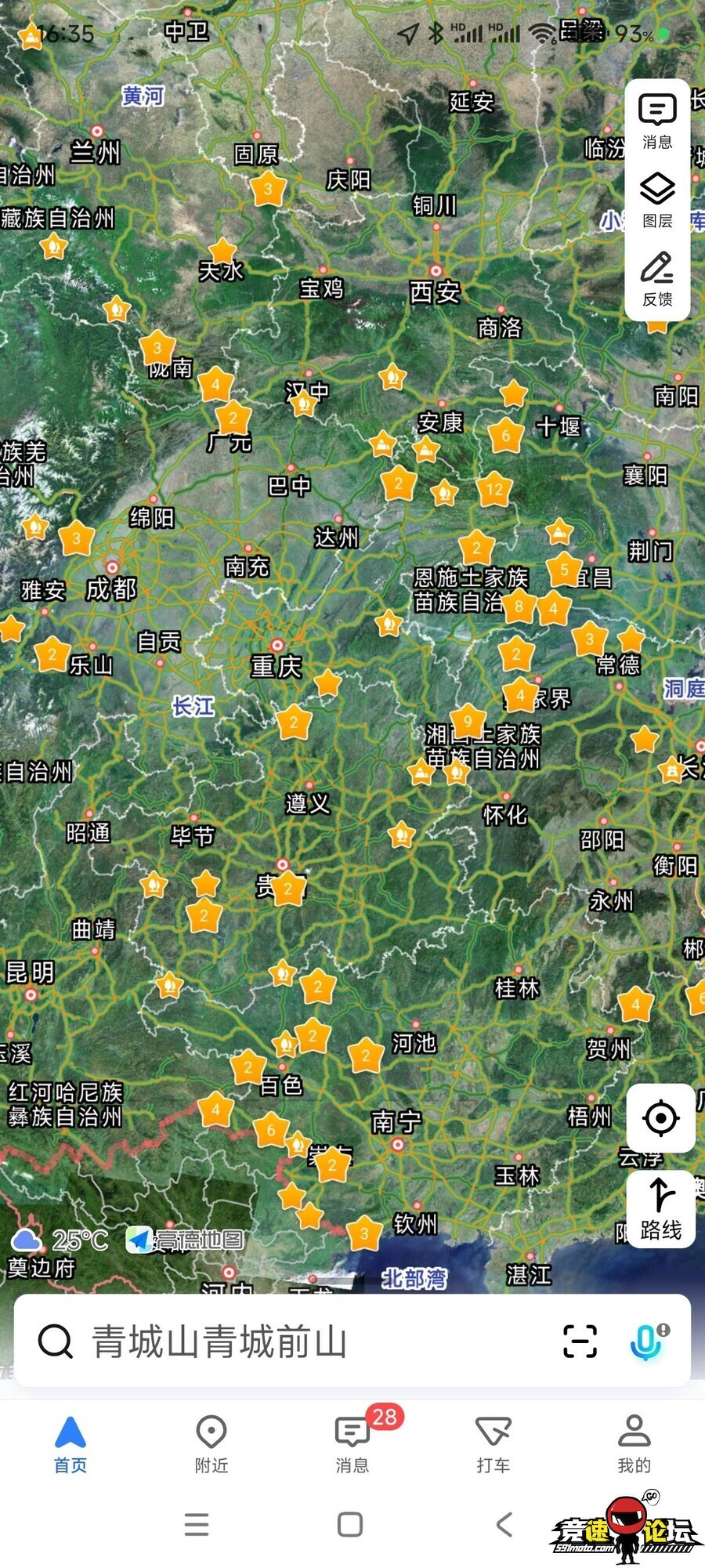
Task: Open the 反馈 feedback option
Action: click(x=657, y=278)
